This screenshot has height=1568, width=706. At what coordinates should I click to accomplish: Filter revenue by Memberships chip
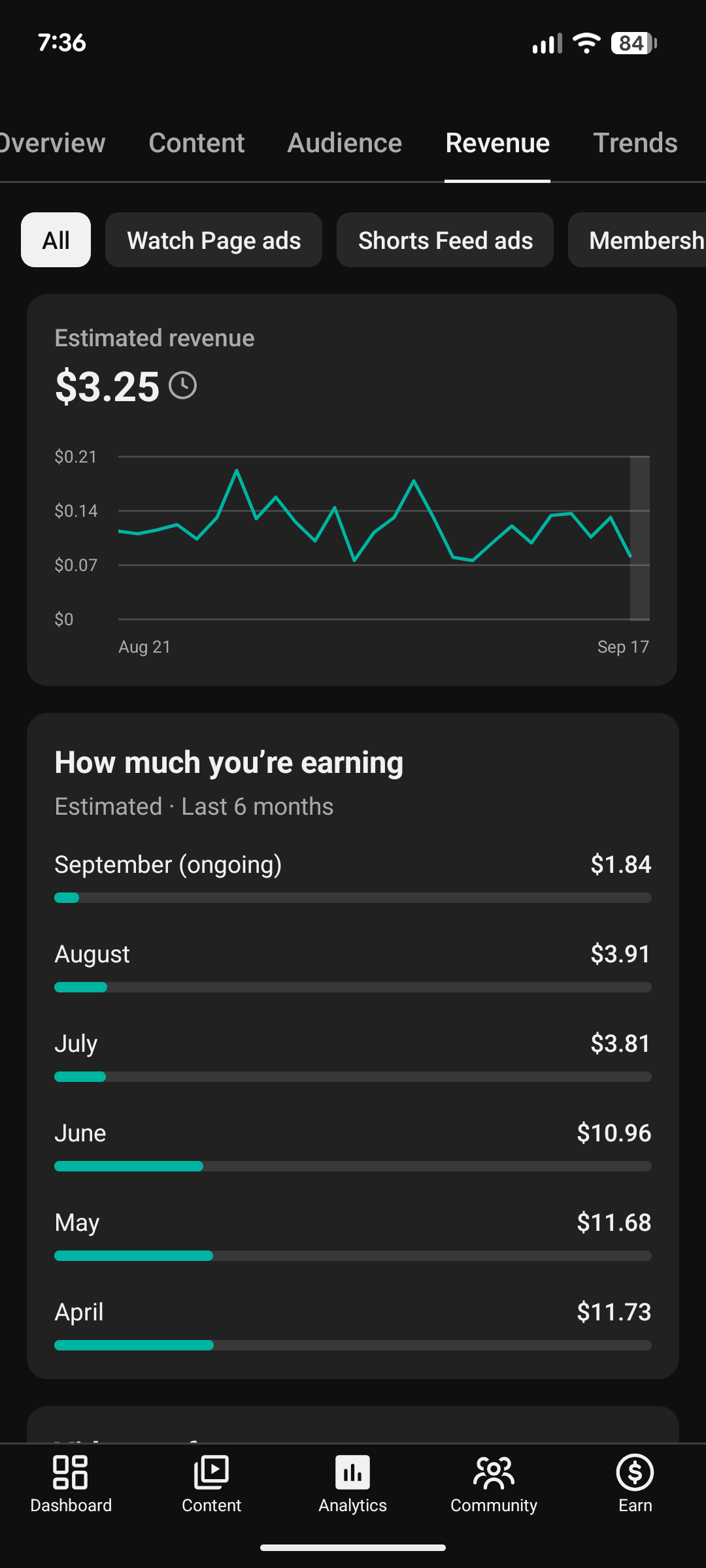pos(637,240)
